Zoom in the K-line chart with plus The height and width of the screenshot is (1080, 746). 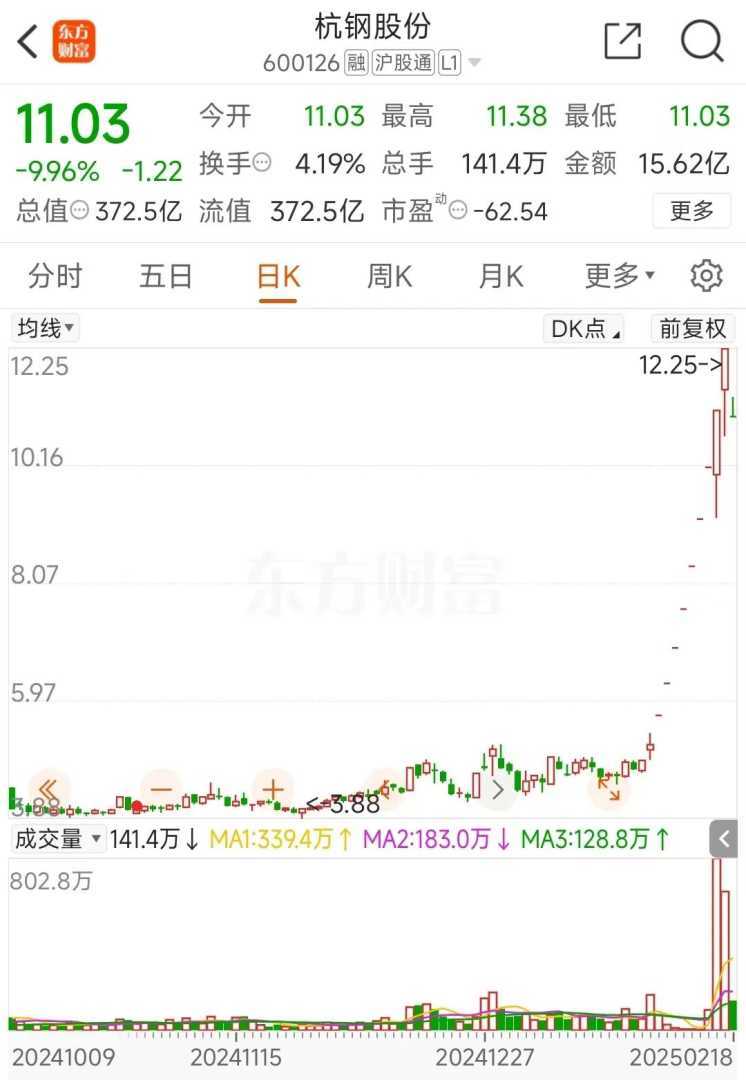[x=273, y=789]
